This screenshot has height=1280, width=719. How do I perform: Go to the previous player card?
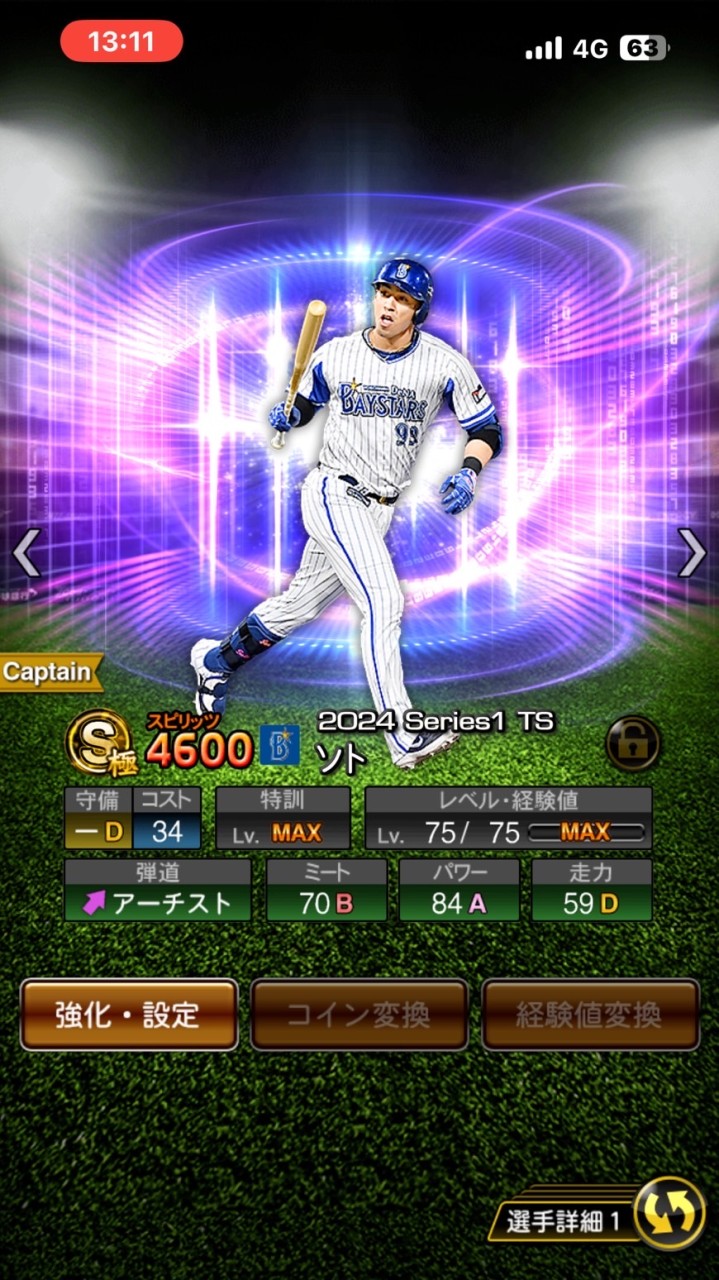click(26, 552)
